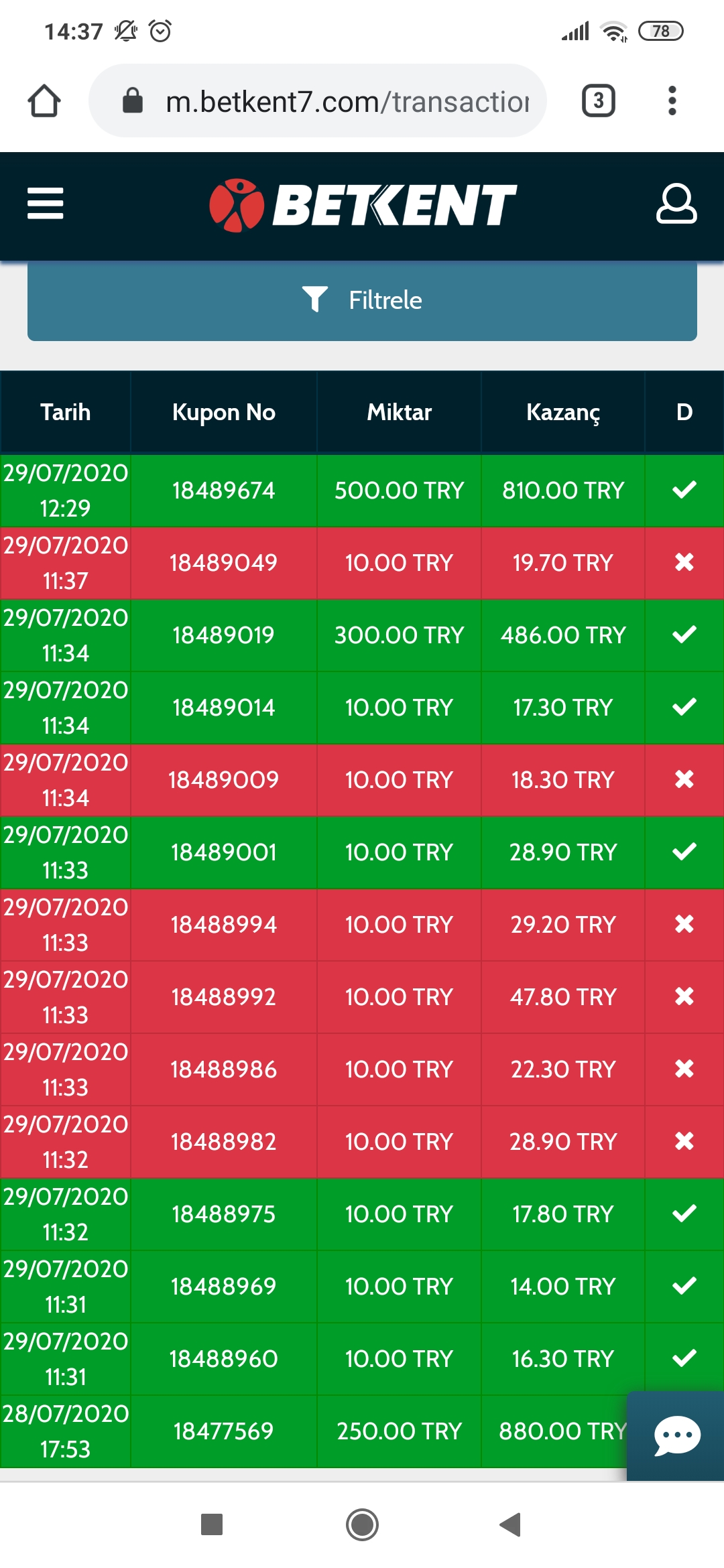Open the live chat support bubble
The height and width of the screenshot is (1568, 724).
pyautogui.click(x=676, y=1436)
